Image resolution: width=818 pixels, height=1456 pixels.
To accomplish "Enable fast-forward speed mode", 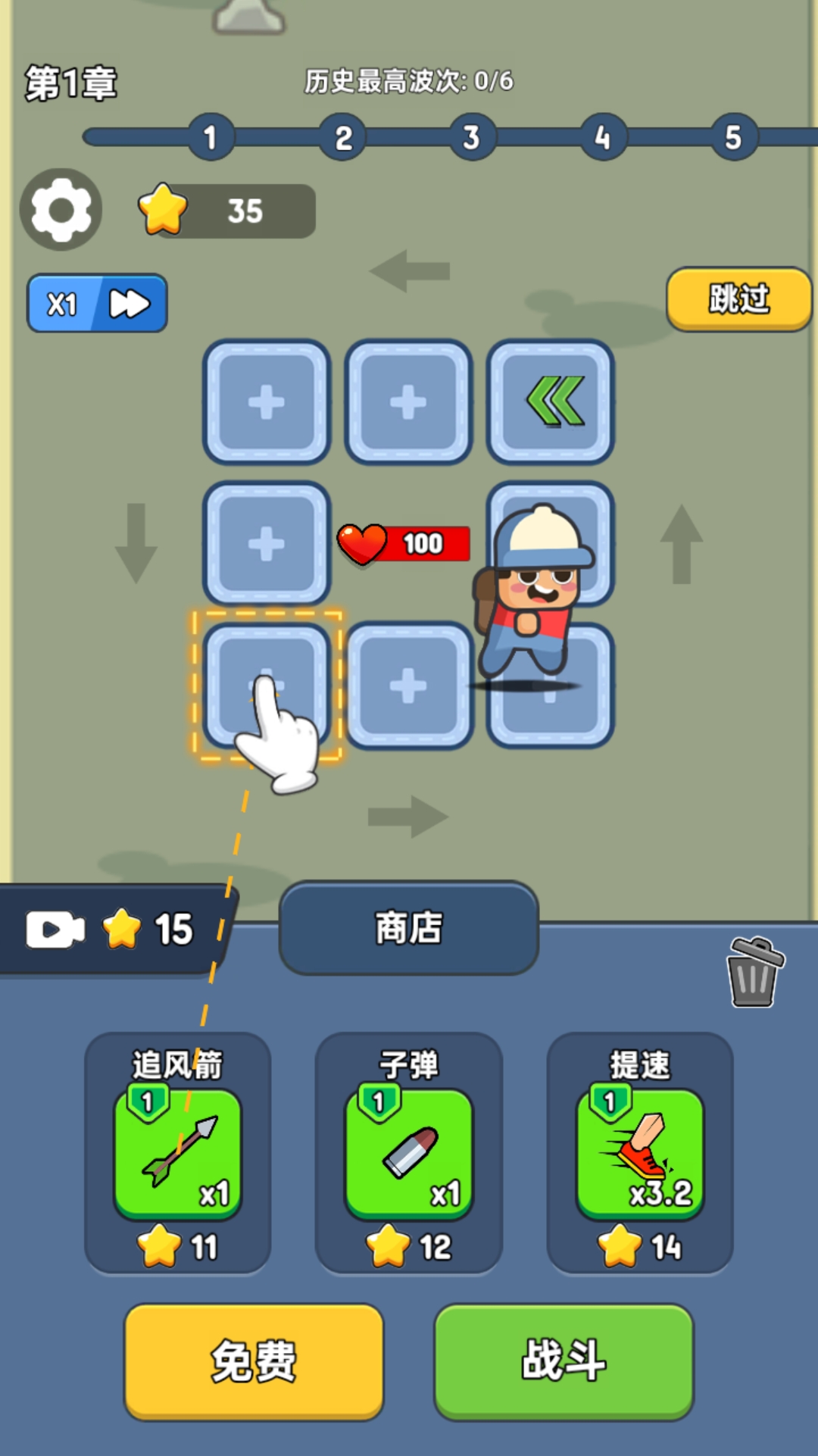I will pyautogui.click(x=127, y=303).
